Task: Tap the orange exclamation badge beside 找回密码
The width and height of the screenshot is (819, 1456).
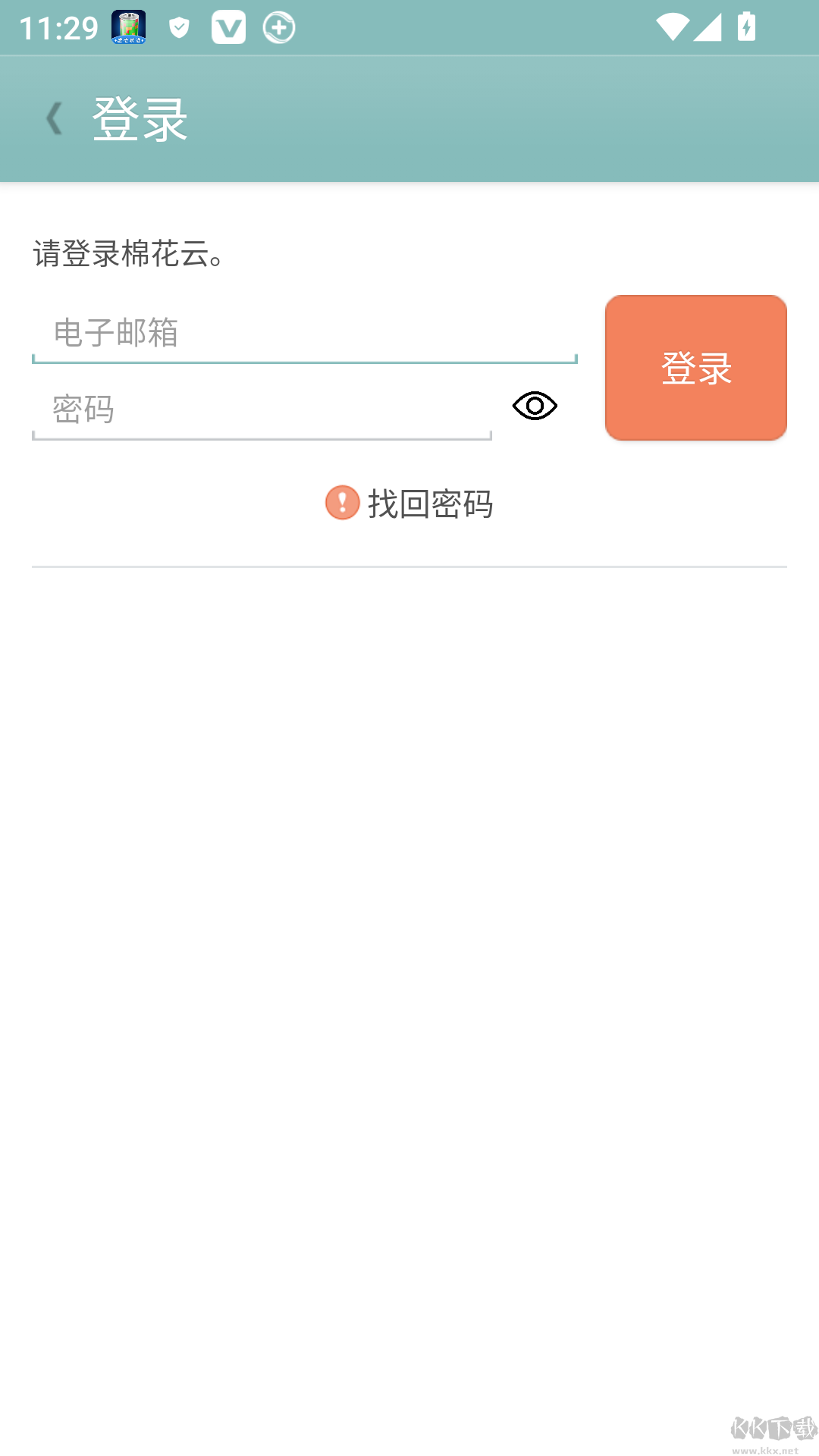Action: pos(341,503)
